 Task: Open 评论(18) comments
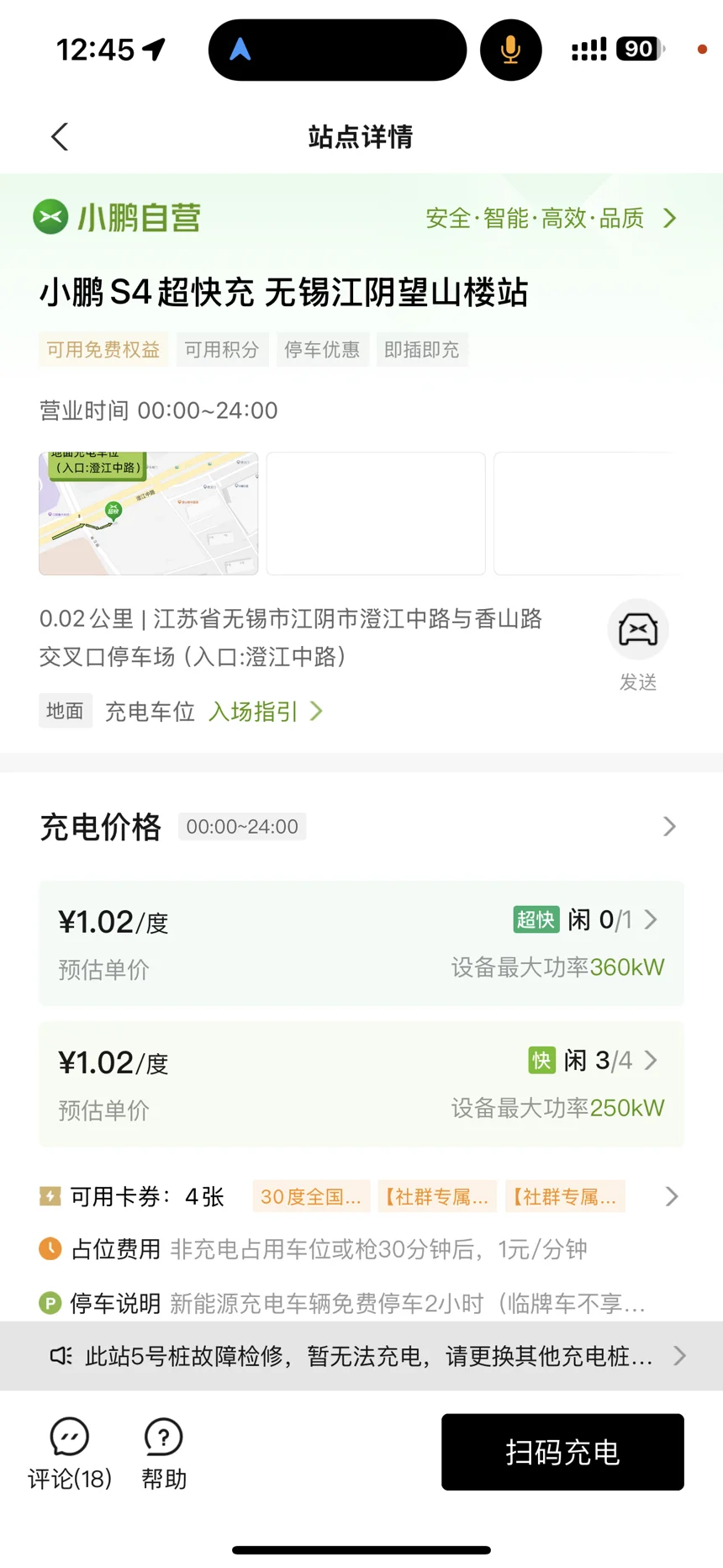click(x=70, y=1454)
